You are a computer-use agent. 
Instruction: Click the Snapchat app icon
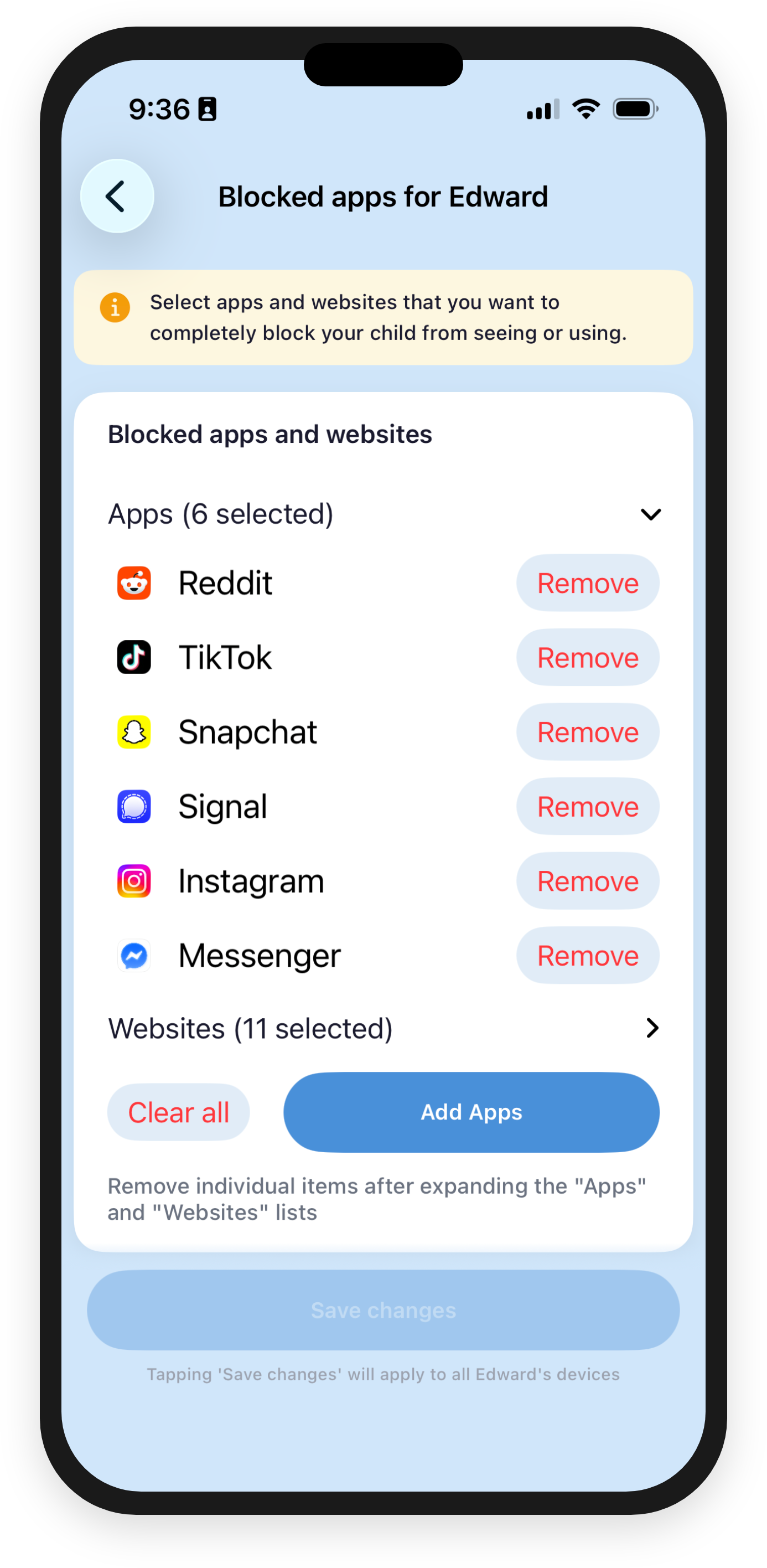point(133,731)
